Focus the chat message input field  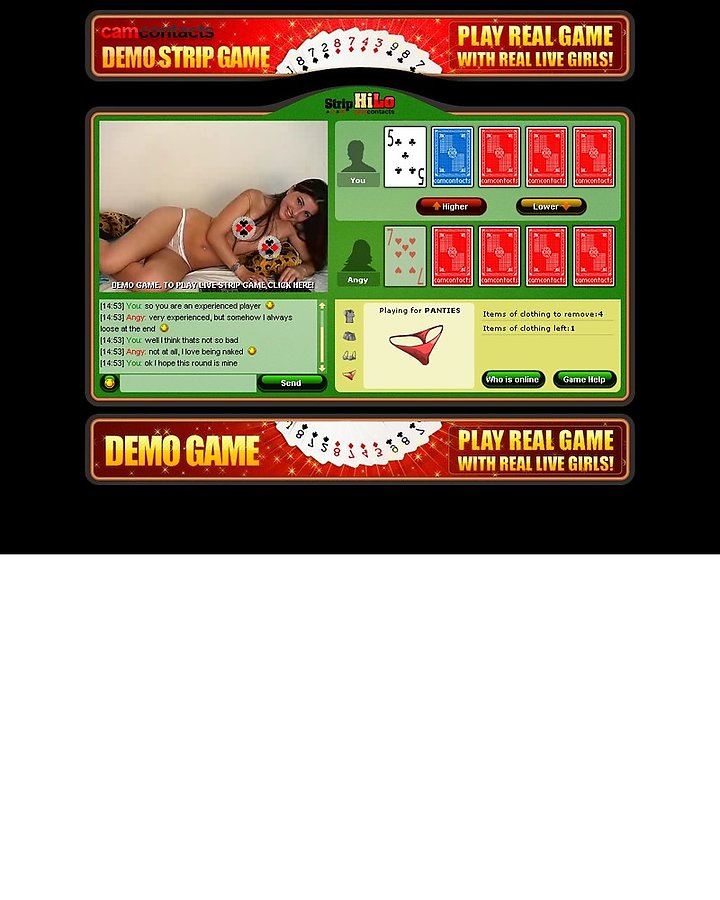click(x=187, y=383)
